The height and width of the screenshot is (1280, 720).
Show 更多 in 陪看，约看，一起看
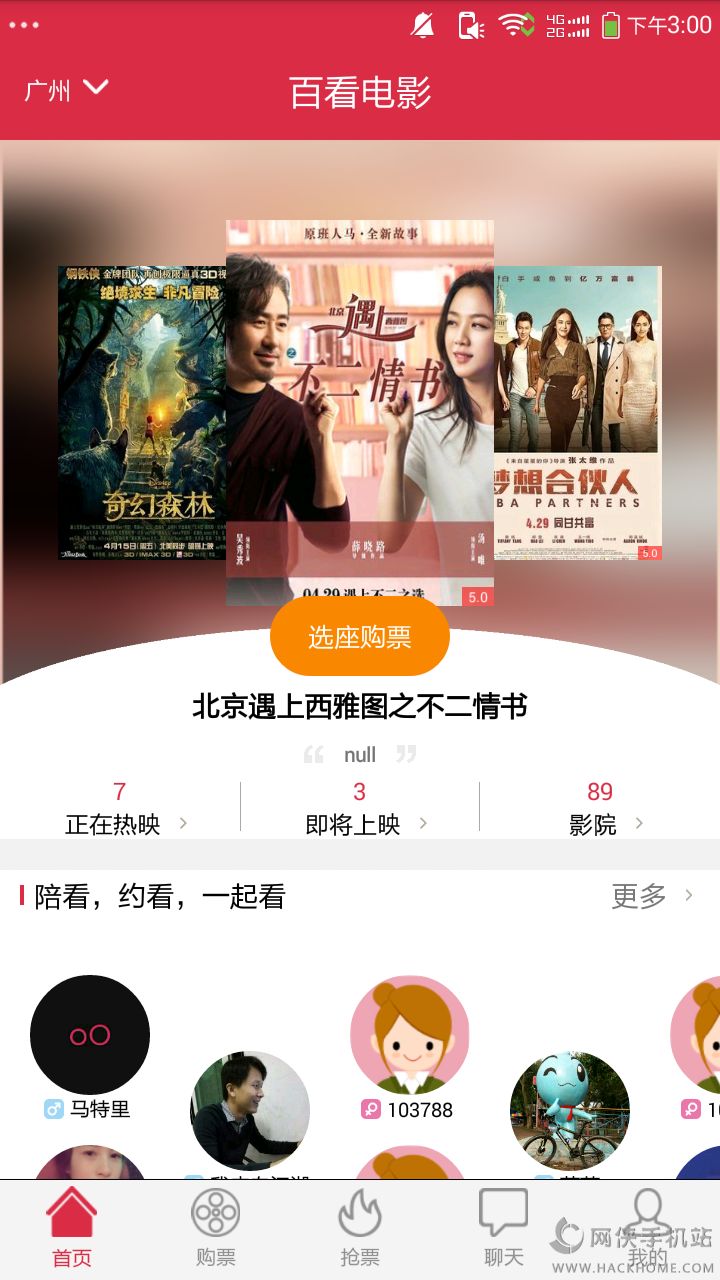click(x=652, y=896)
